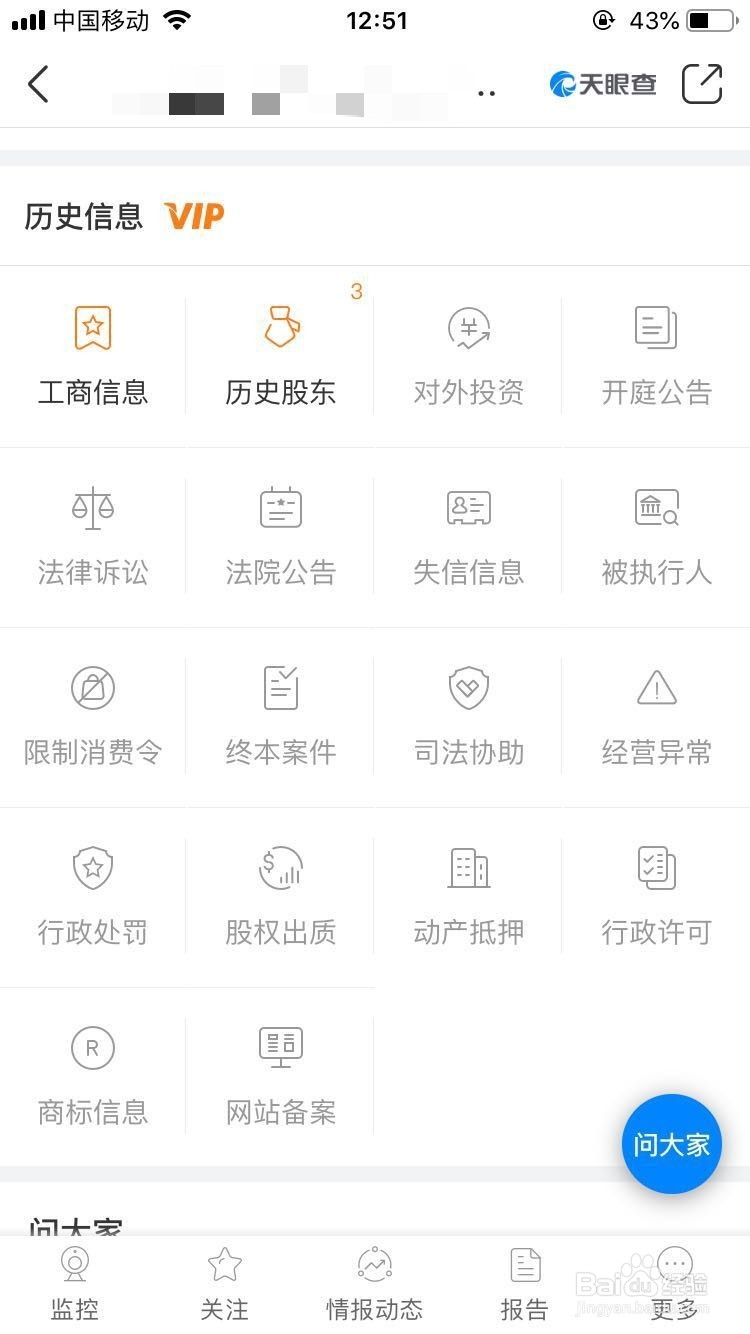The image size is (750, 1334).
Task: View 经营异常 history
Action: coord(657,717)
